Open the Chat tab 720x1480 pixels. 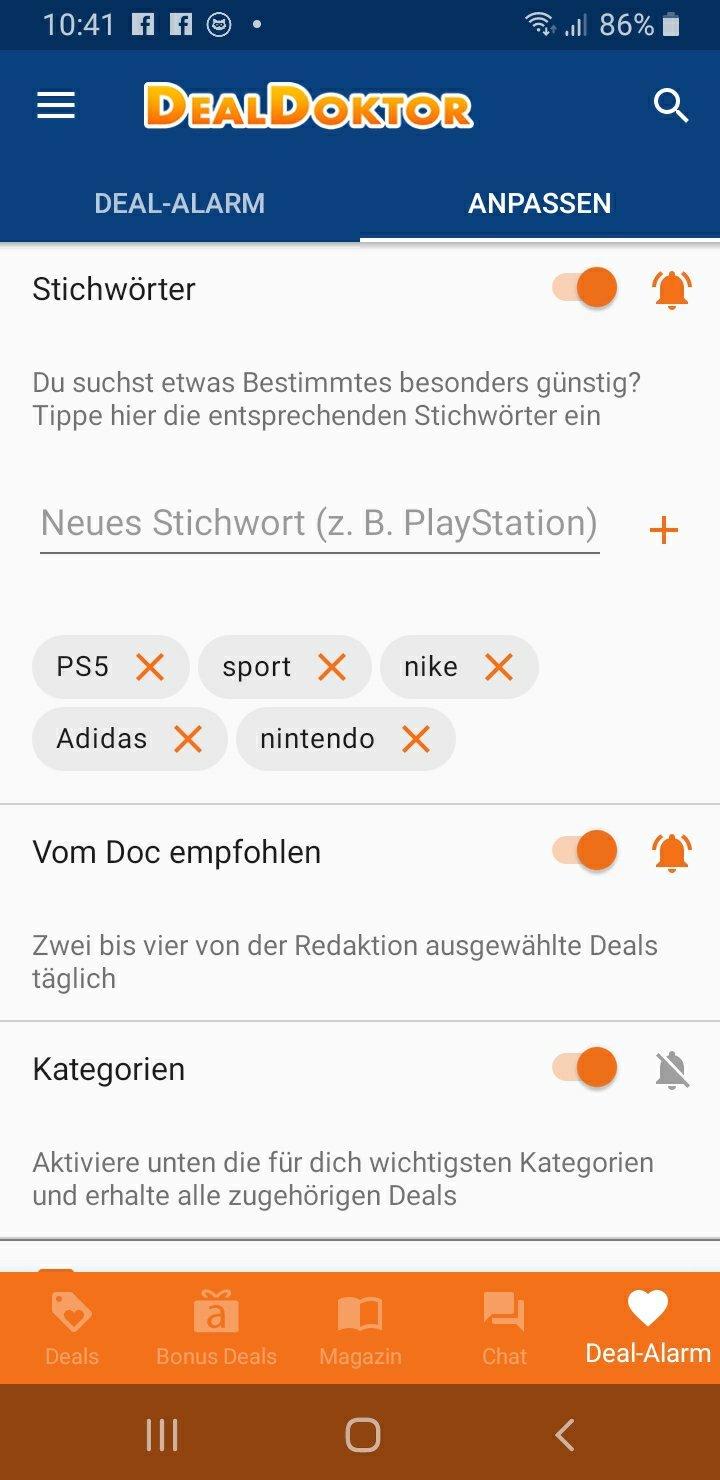pyautogui.click(x=504, y=1328)
